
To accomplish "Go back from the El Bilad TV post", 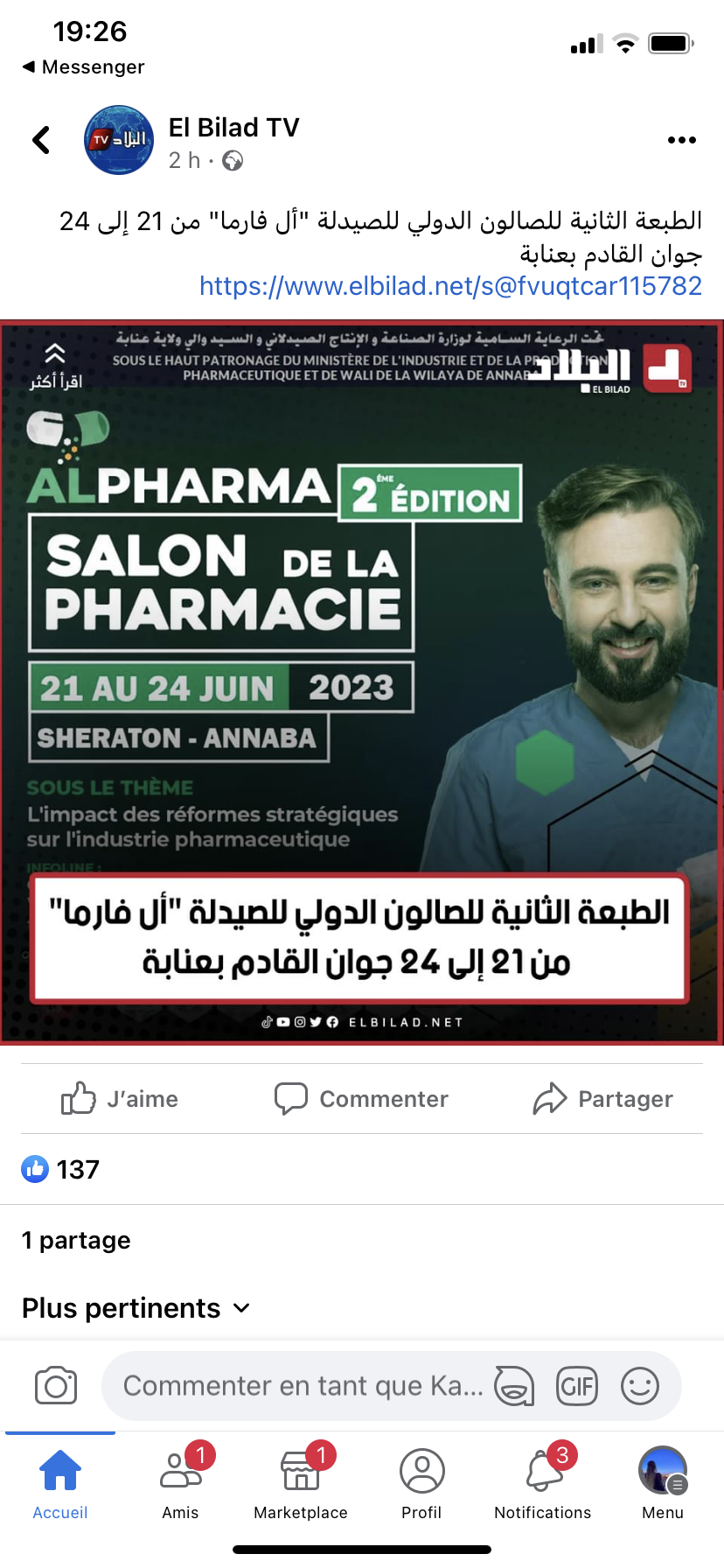I will pyautogui.click(x=41, y=140).
